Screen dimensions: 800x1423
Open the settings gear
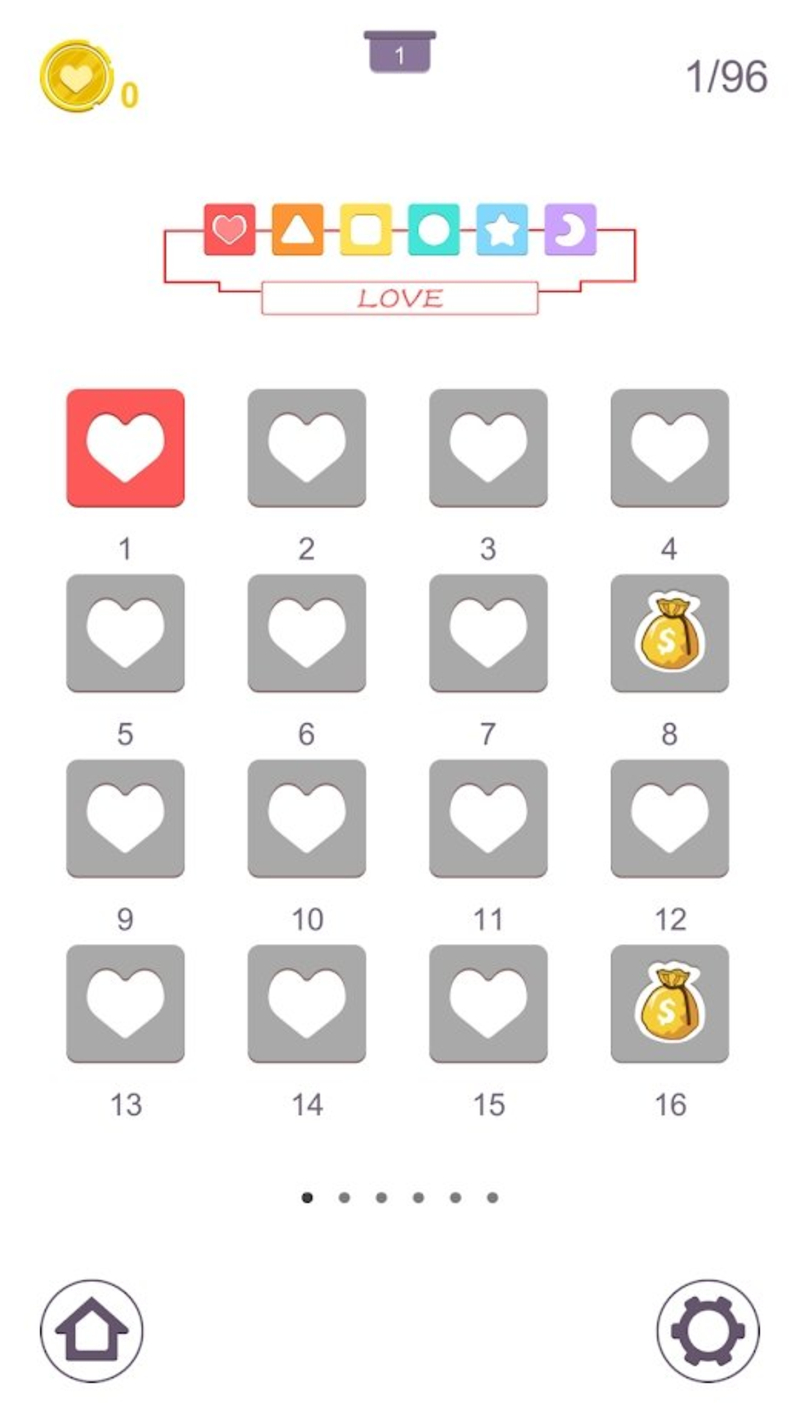[708, 1331]
